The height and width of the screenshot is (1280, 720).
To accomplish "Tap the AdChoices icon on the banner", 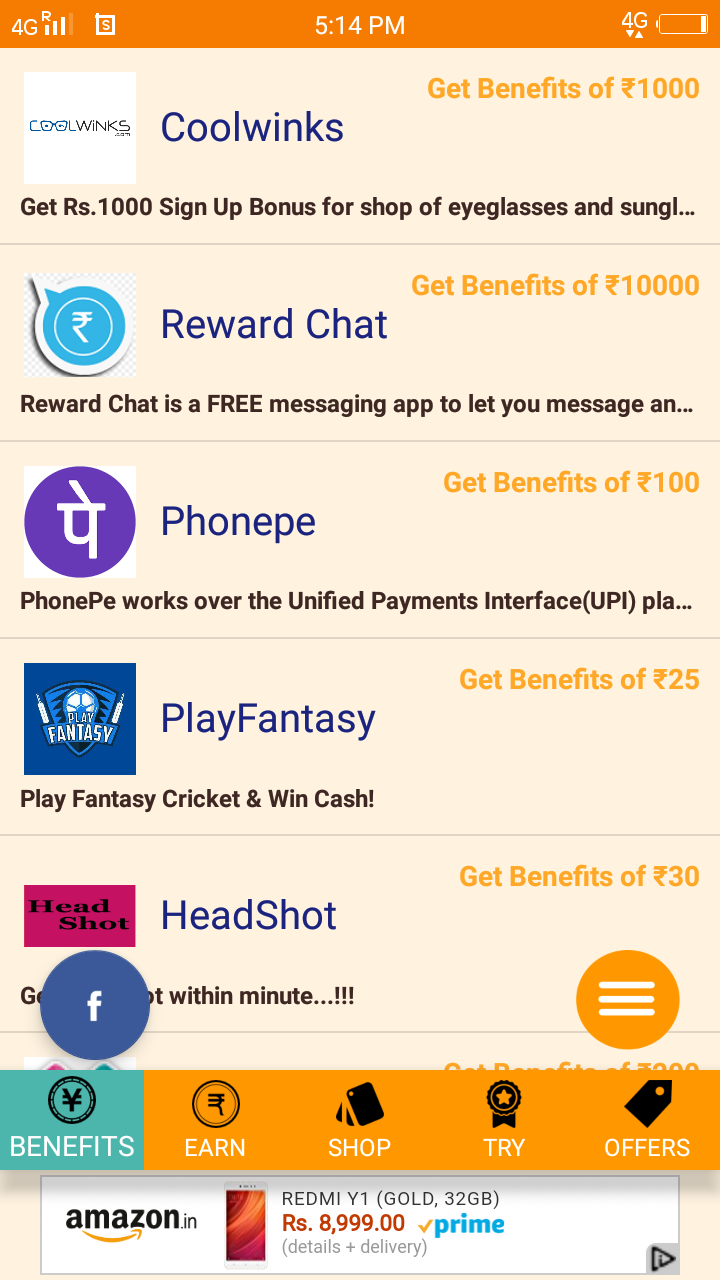I will (x=662, y=1257).
